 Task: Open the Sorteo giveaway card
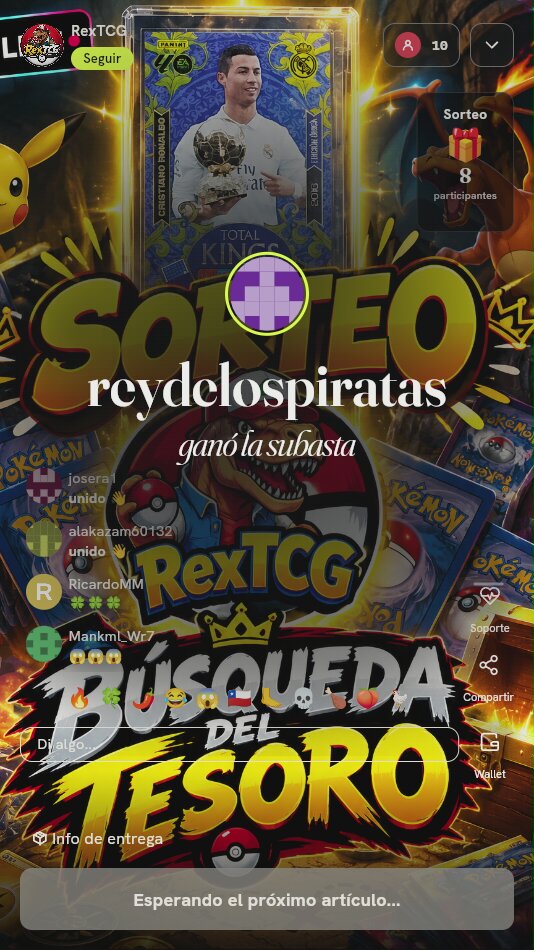point(465,161)
